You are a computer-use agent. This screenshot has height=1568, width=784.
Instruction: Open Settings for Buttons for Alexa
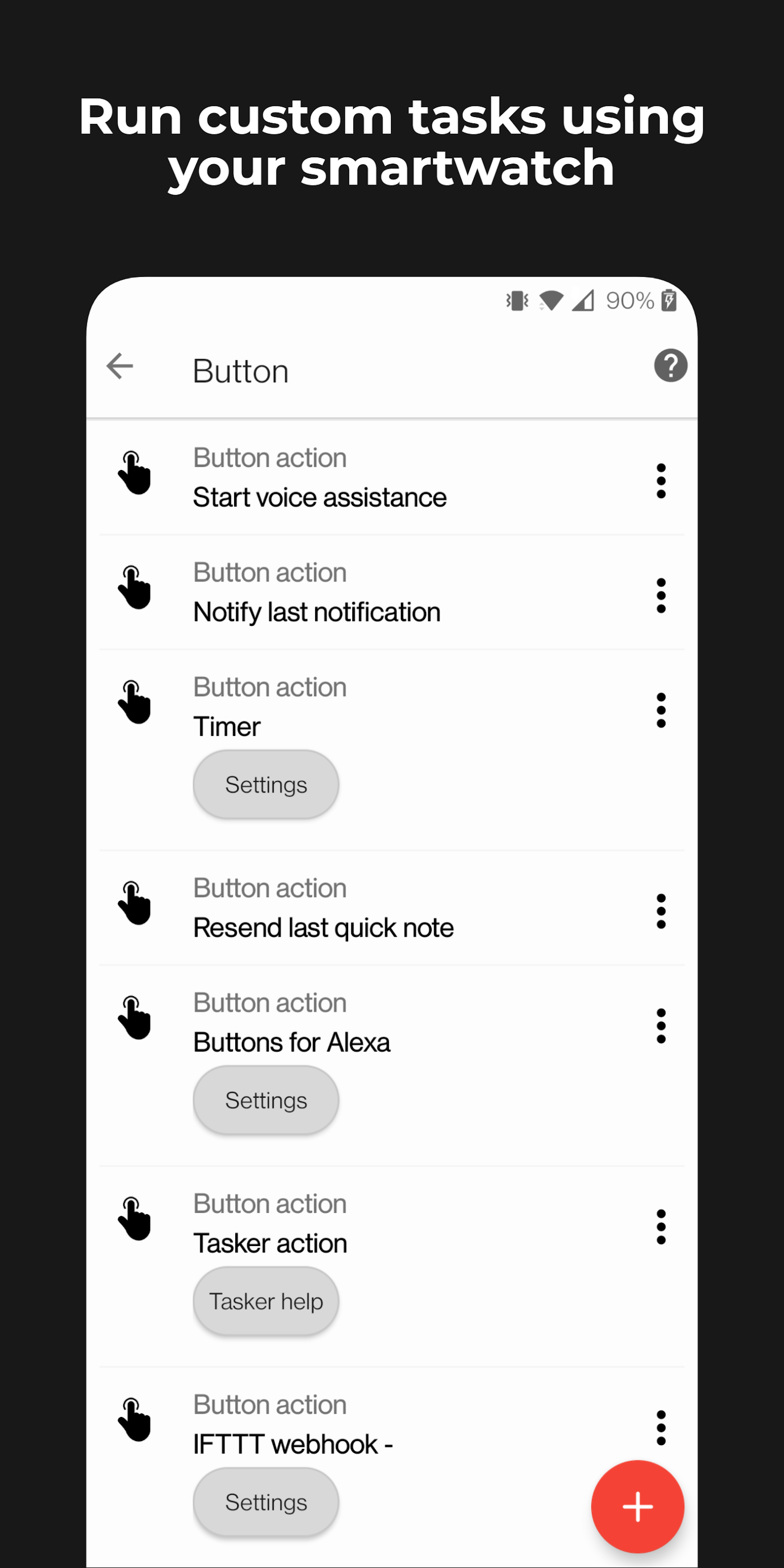pyautogui.click(x=266, y=1099)
